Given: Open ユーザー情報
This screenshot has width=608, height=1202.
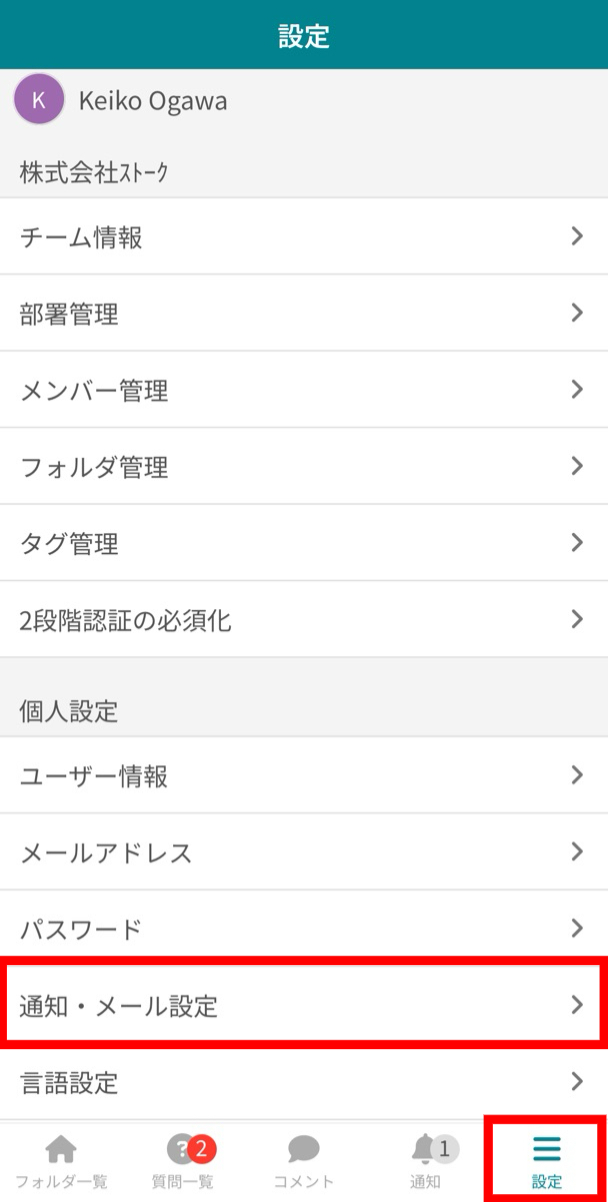Looking at the screenshot, I should coord(304,775).
